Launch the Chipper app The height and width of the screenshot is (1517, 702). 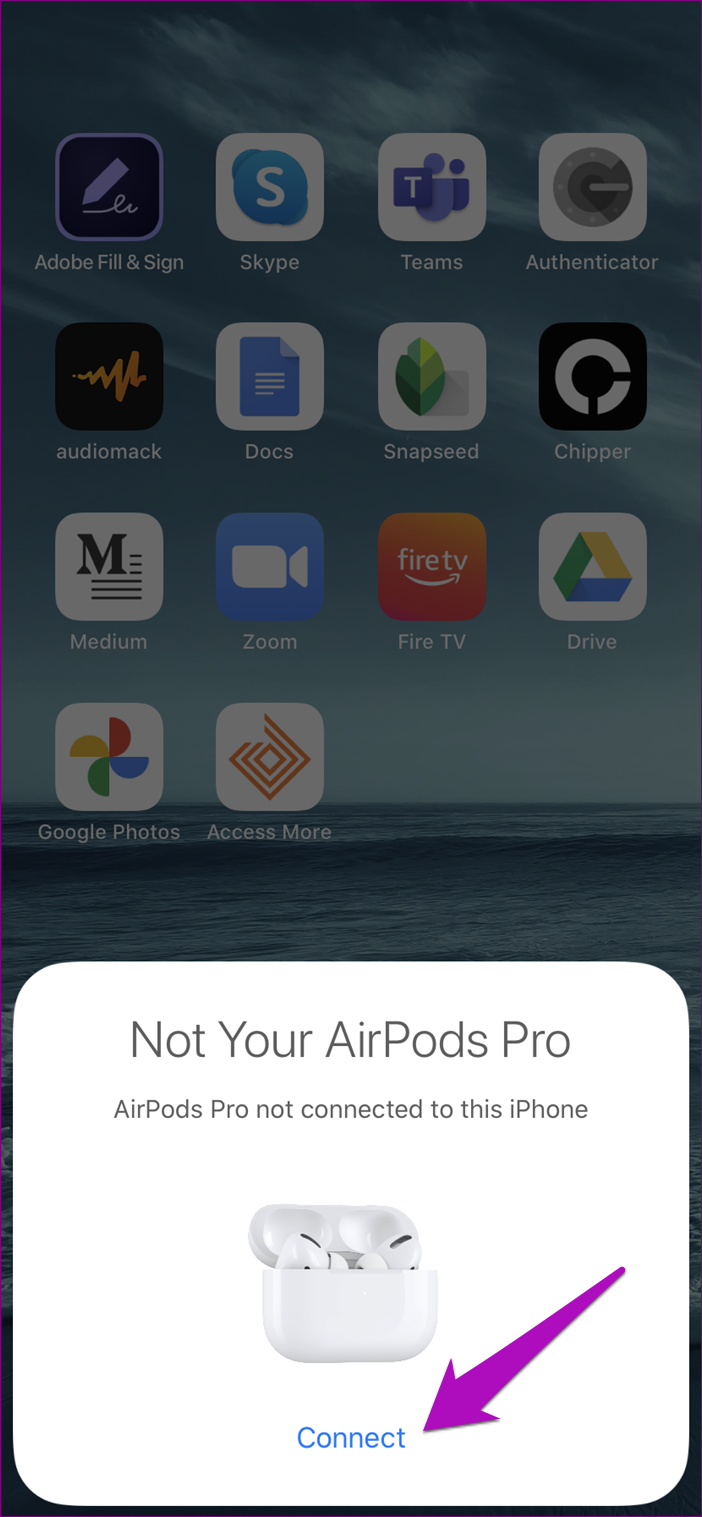pos(593,376)
